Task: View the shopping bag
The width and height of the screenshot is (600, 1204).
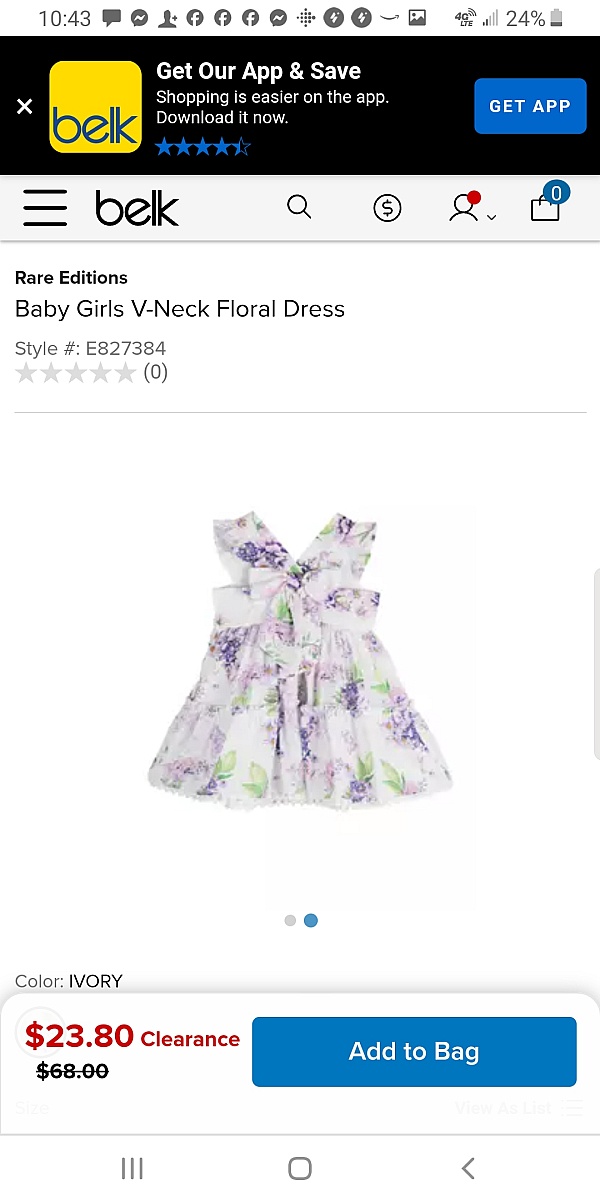Action: pyautogui.click(x=546, y=205)
